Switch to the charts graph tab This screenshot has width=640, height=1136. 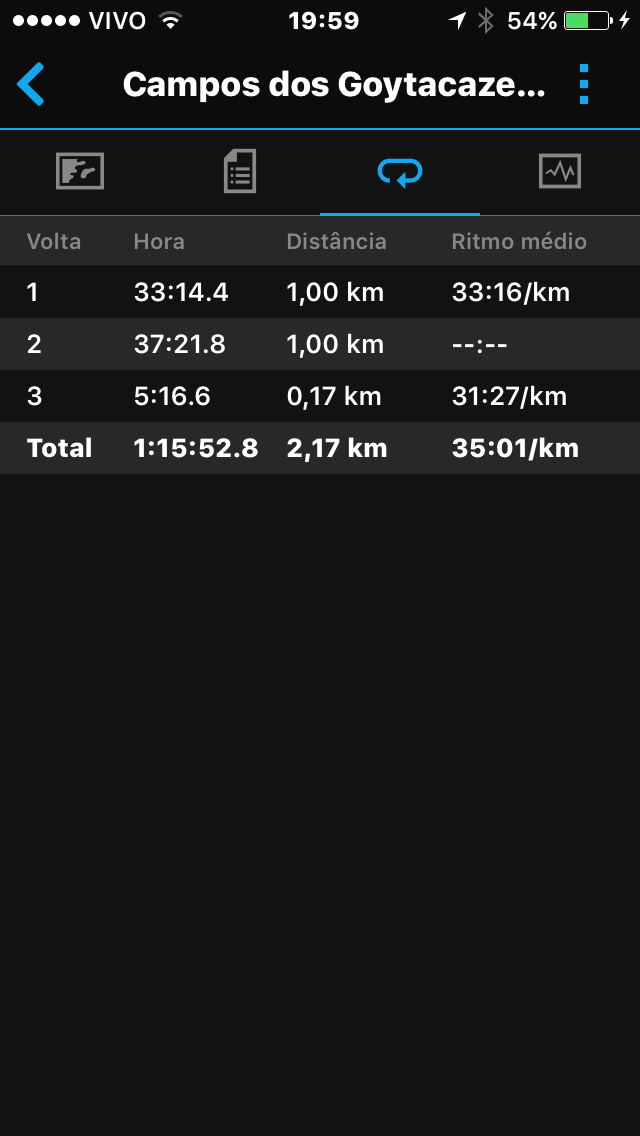559,172
